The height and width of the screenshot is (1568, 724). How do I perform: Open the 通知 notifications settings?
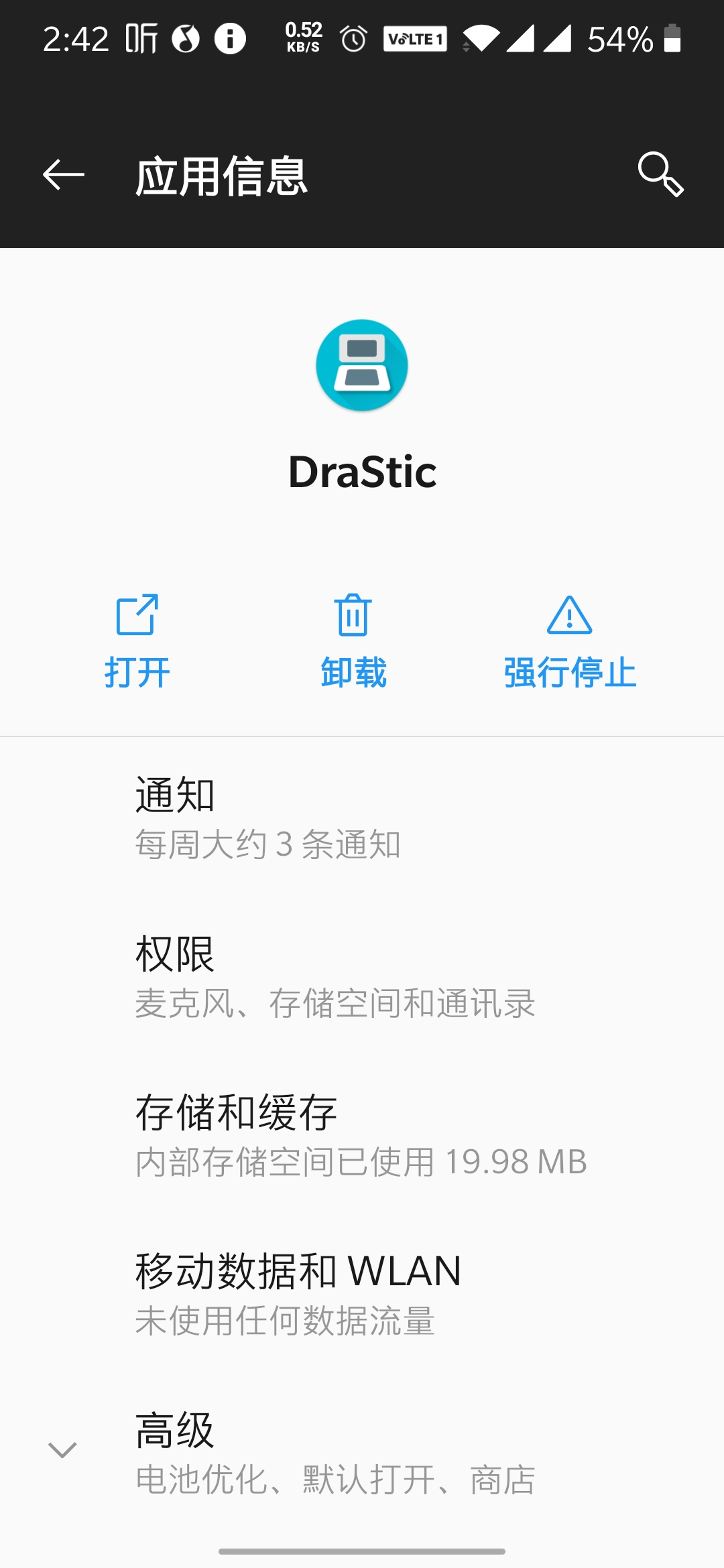[362, 818]
